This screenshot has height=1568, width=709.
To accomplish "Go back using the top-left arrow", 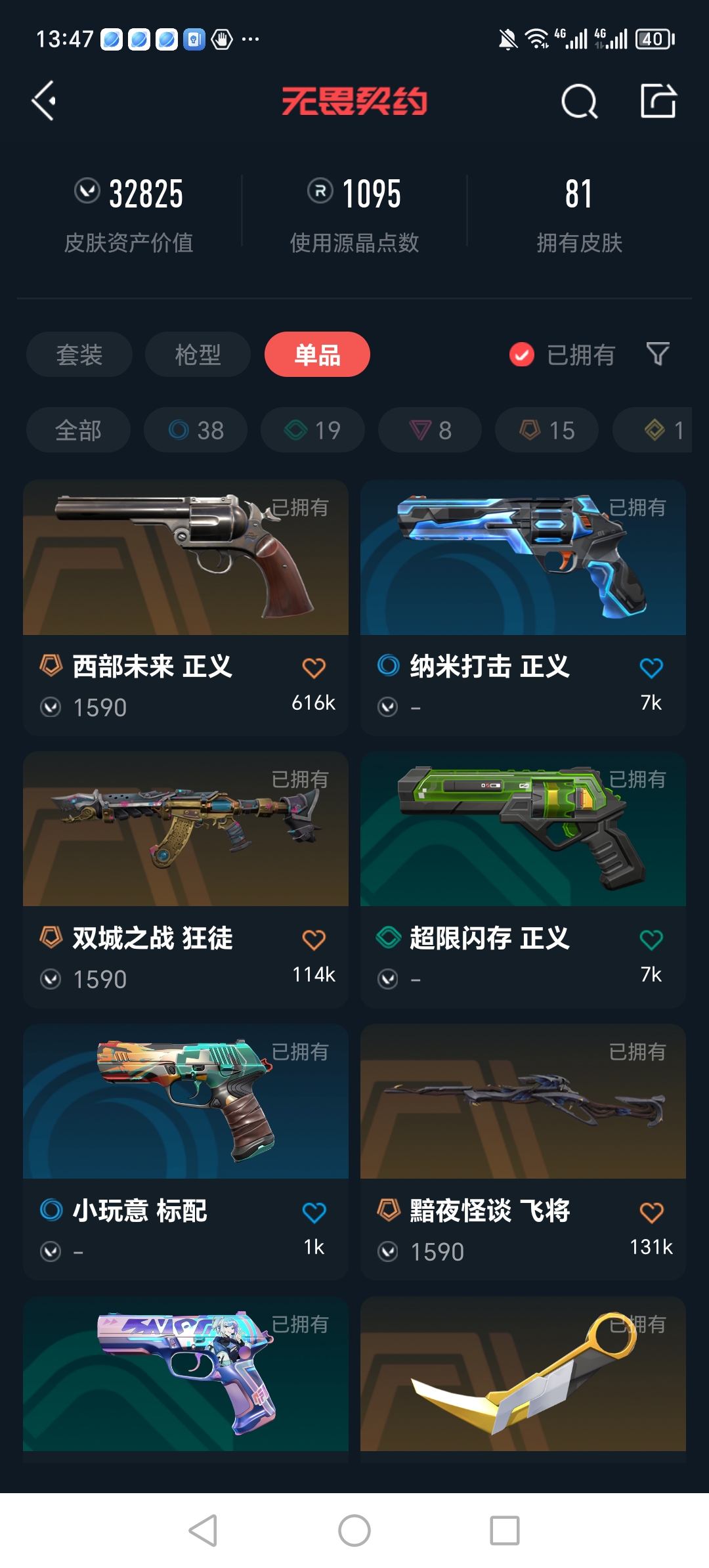I will pyautogui.click(x=45, y=101).
